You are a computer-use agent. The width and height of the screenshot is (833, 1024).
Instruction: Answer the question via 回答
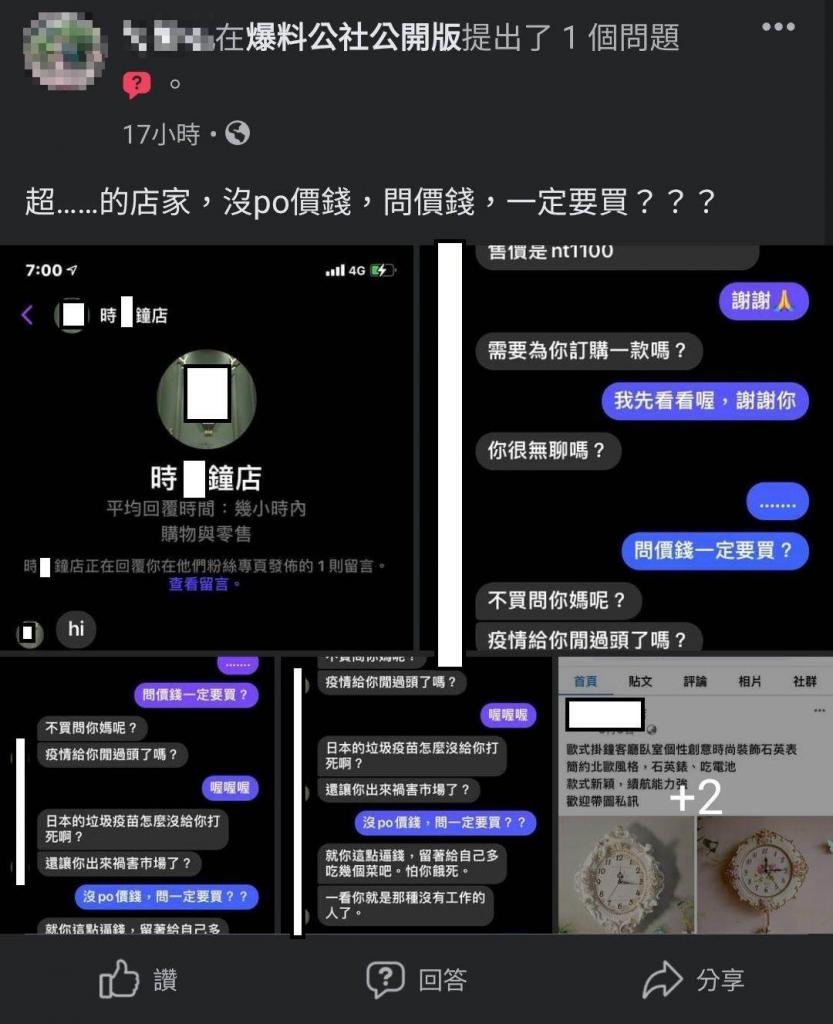(416, 979)
